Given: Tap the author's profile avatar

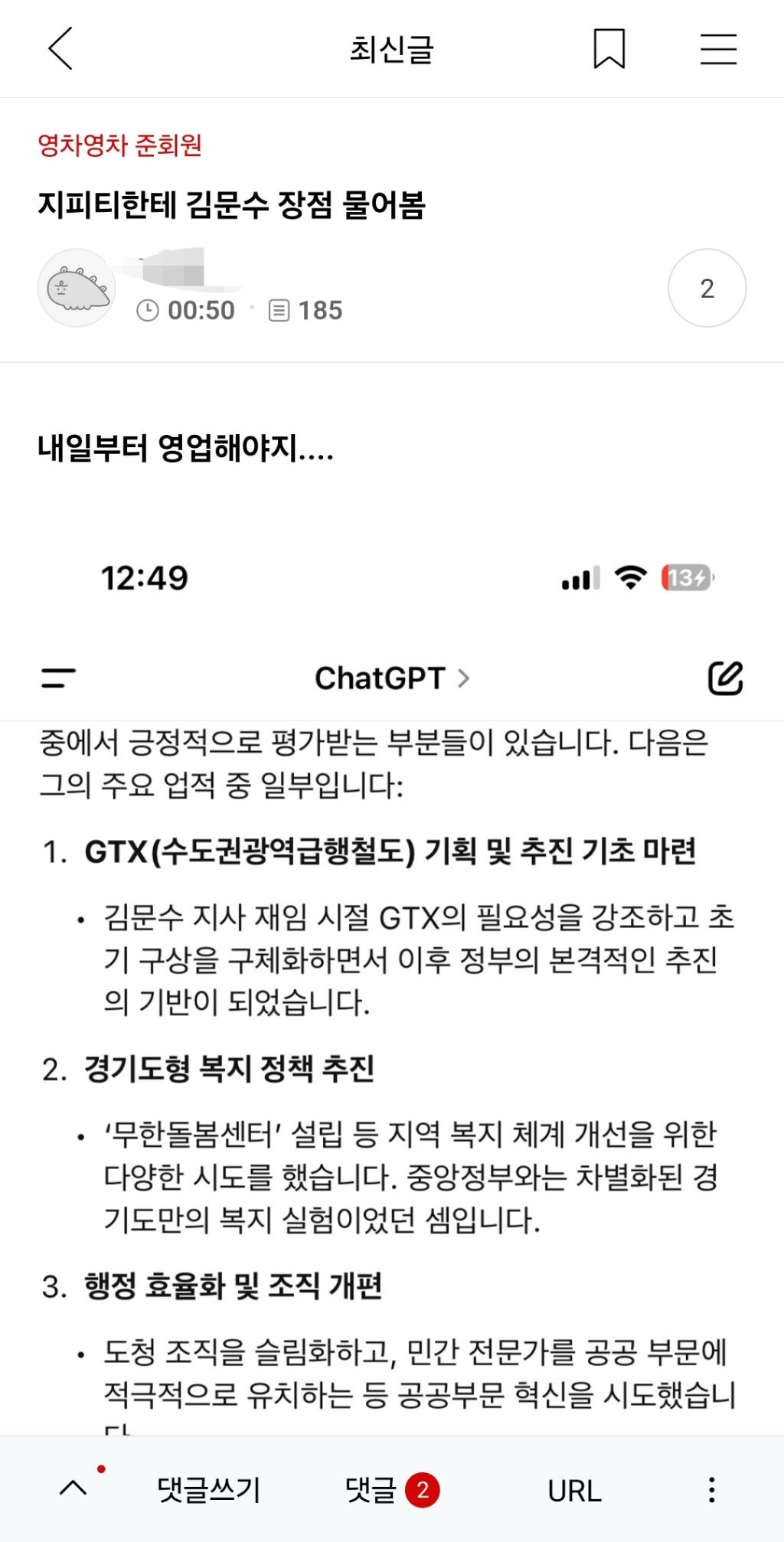Looking at the screenshot, I should point(77,287).
